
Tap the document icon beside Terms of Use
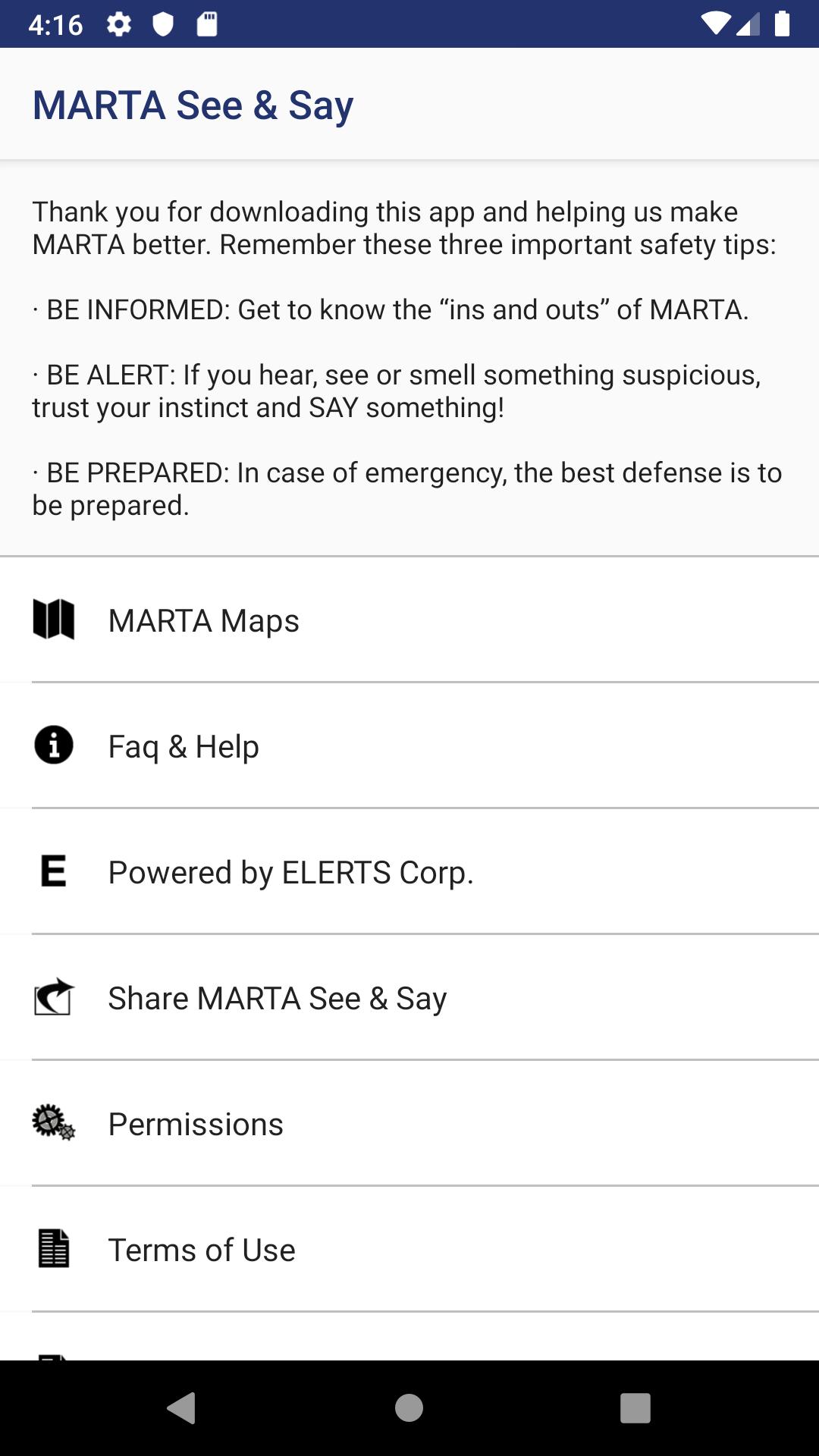click(54, 1249)
